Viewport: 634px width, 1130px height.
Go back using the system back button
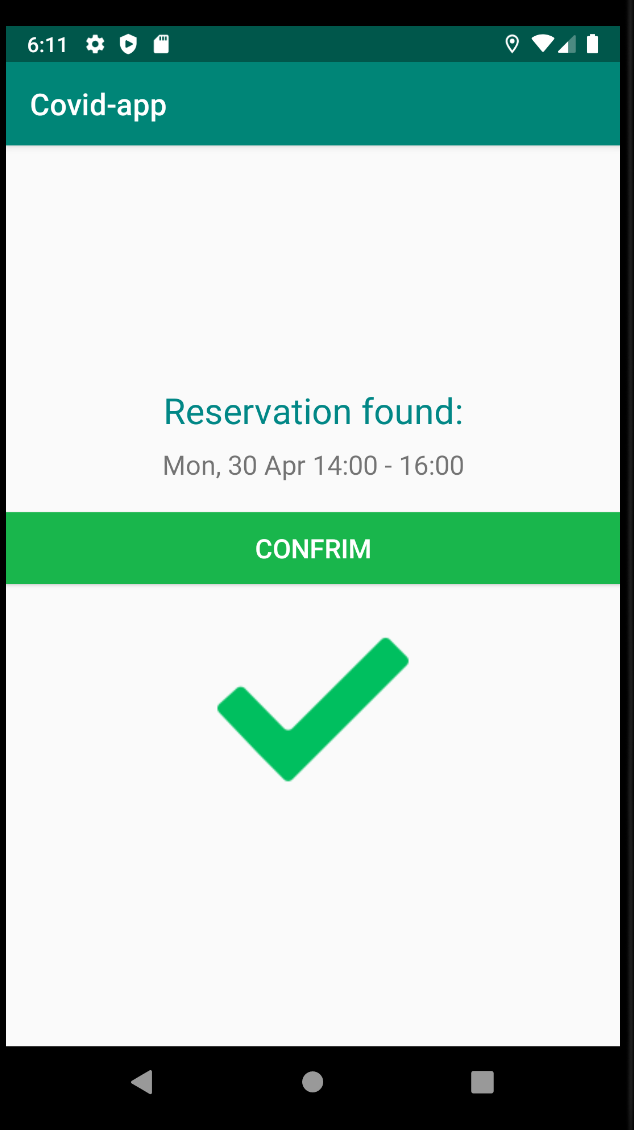point(142,1081)
